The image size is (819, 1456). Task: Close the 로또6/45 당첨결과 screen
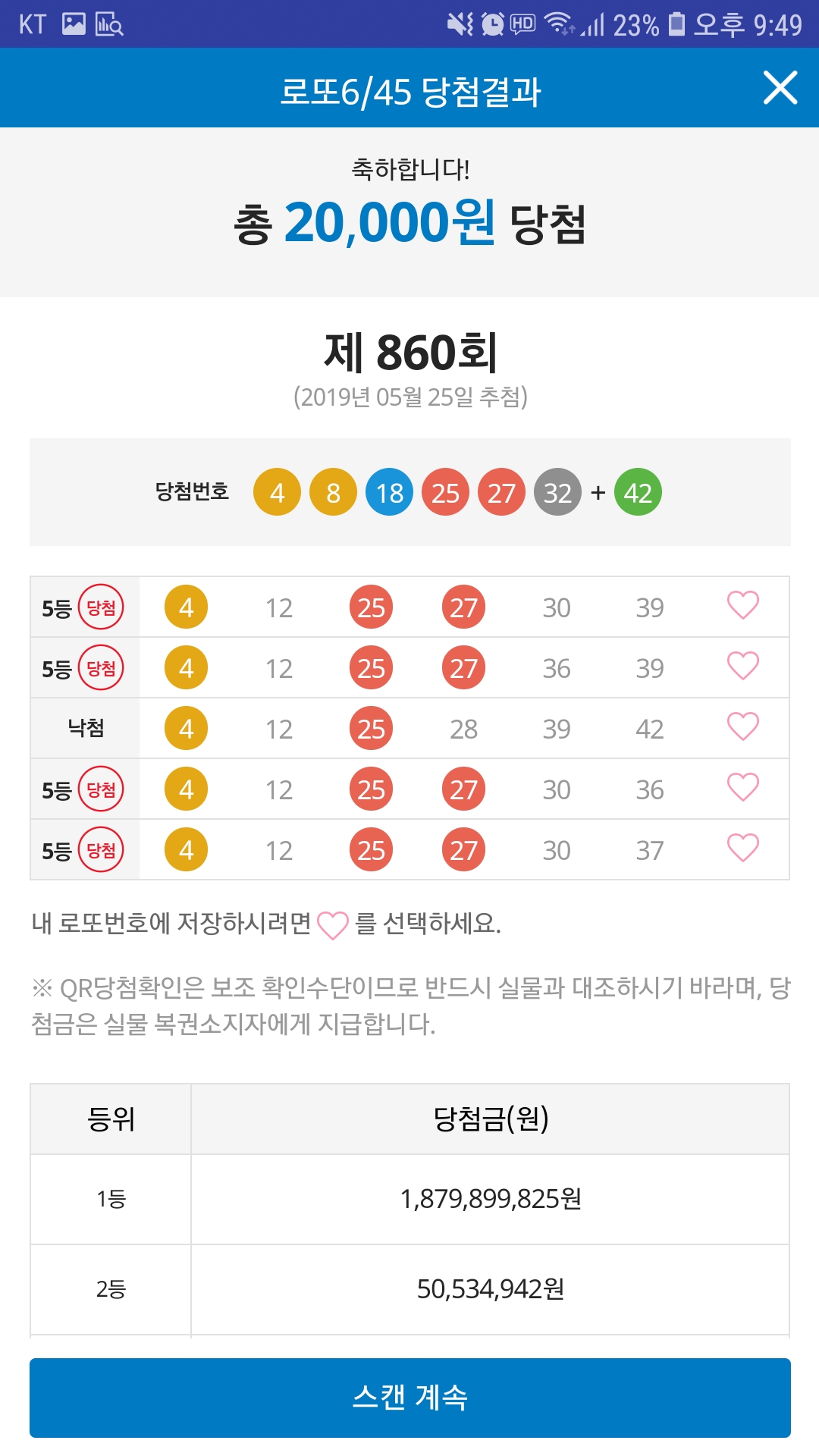tap(780, 88)
